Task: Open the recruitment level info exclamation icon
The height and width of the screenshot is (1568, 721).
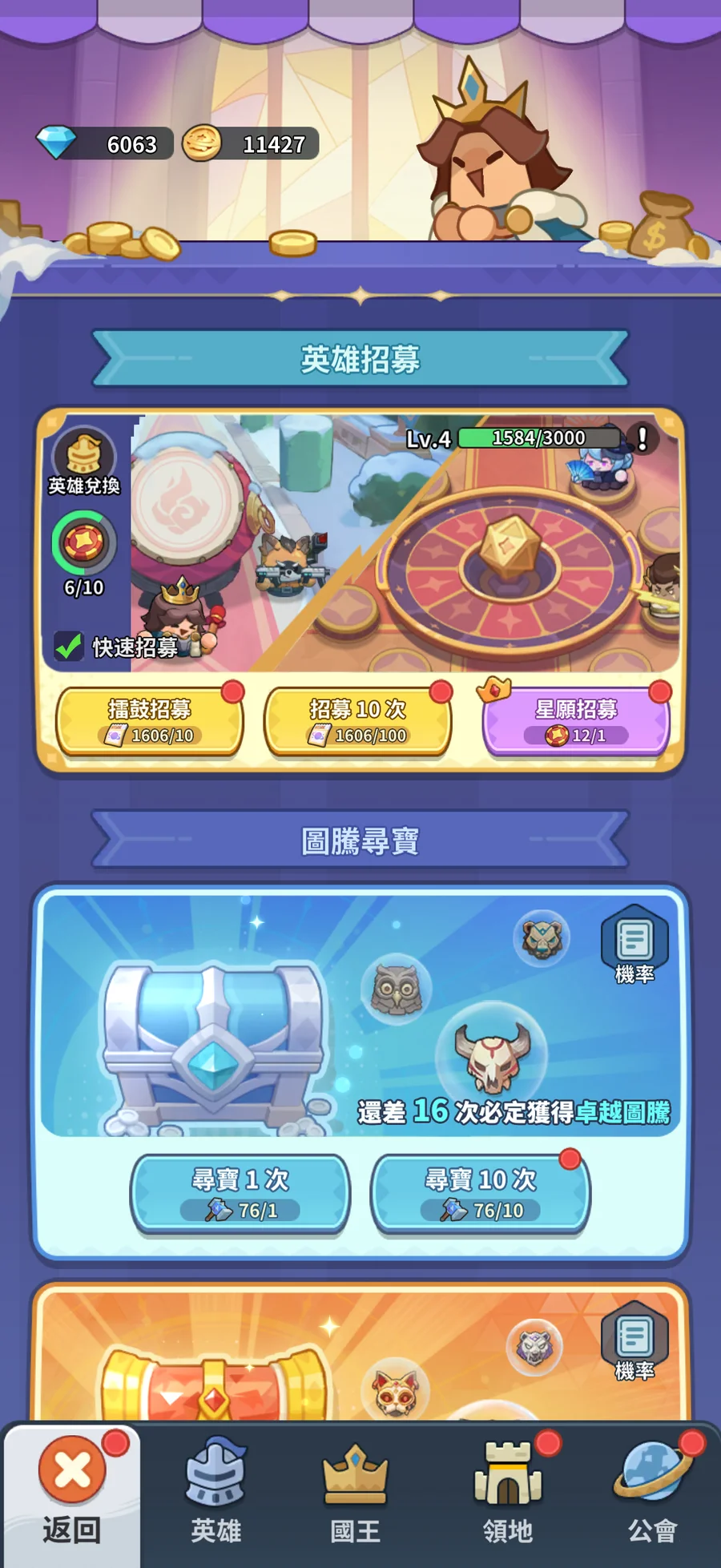Action: pos(642,438)
